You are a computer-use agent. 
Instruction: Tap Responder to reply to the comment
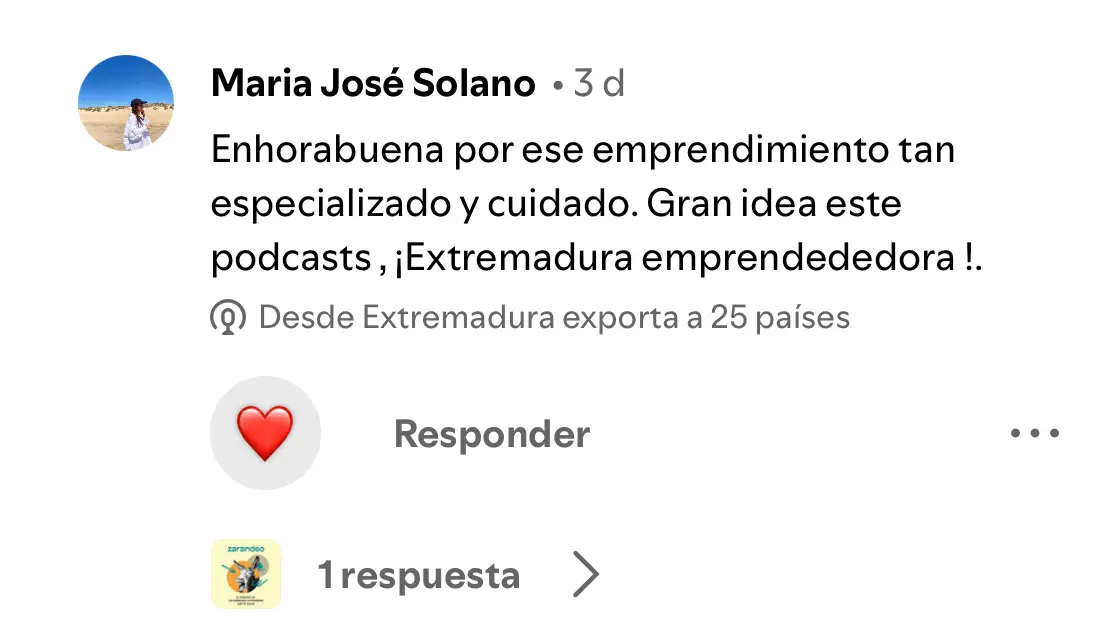(492, 434)
